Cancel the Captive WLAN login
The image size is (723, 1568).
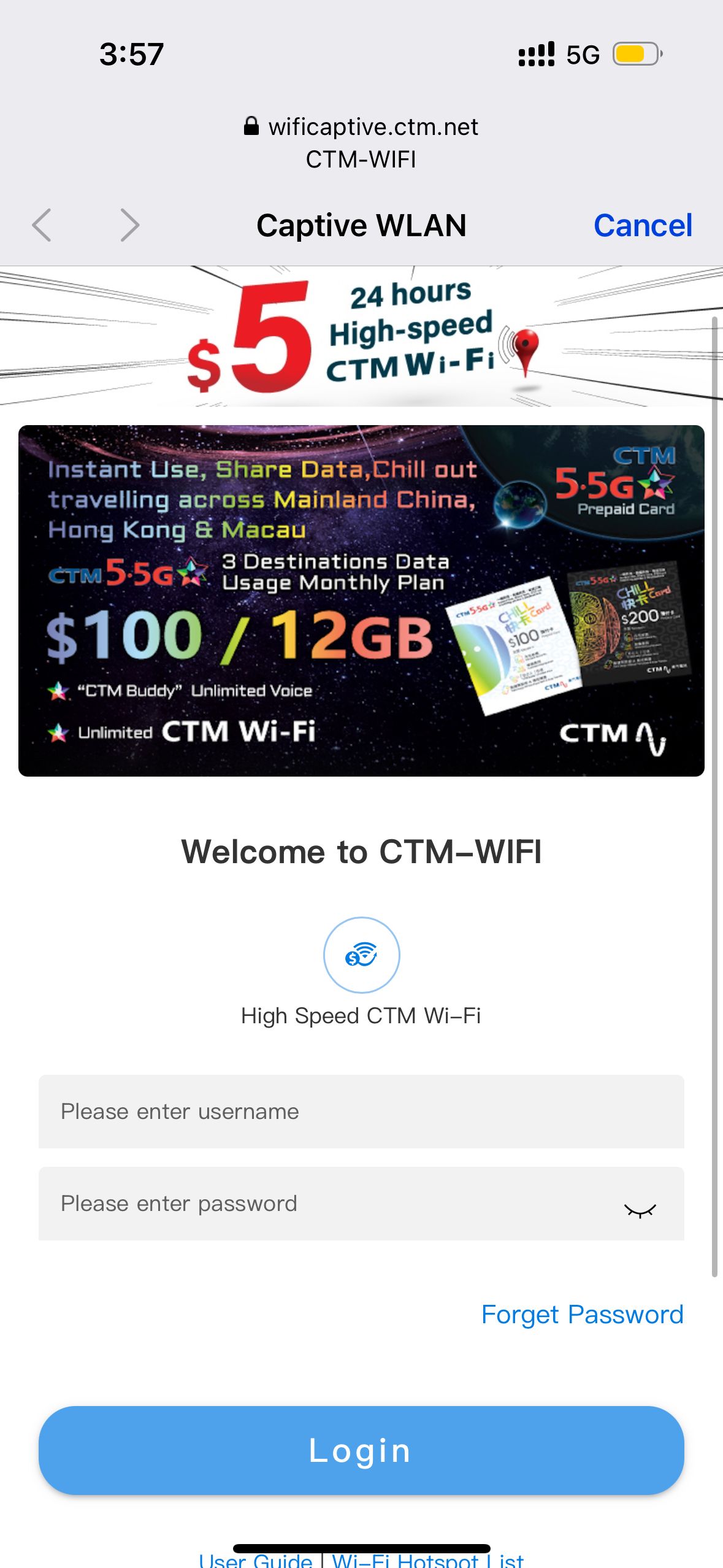coord(642,225)
